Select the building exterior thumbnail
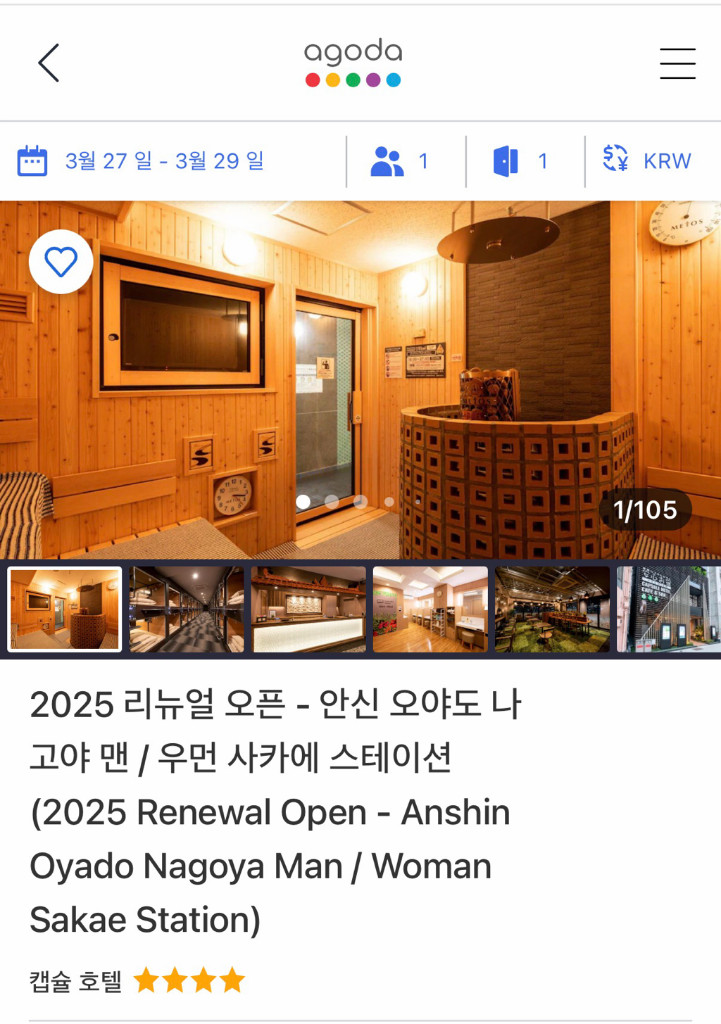This screenshot has width=721, height=1024. pos(668,609)
